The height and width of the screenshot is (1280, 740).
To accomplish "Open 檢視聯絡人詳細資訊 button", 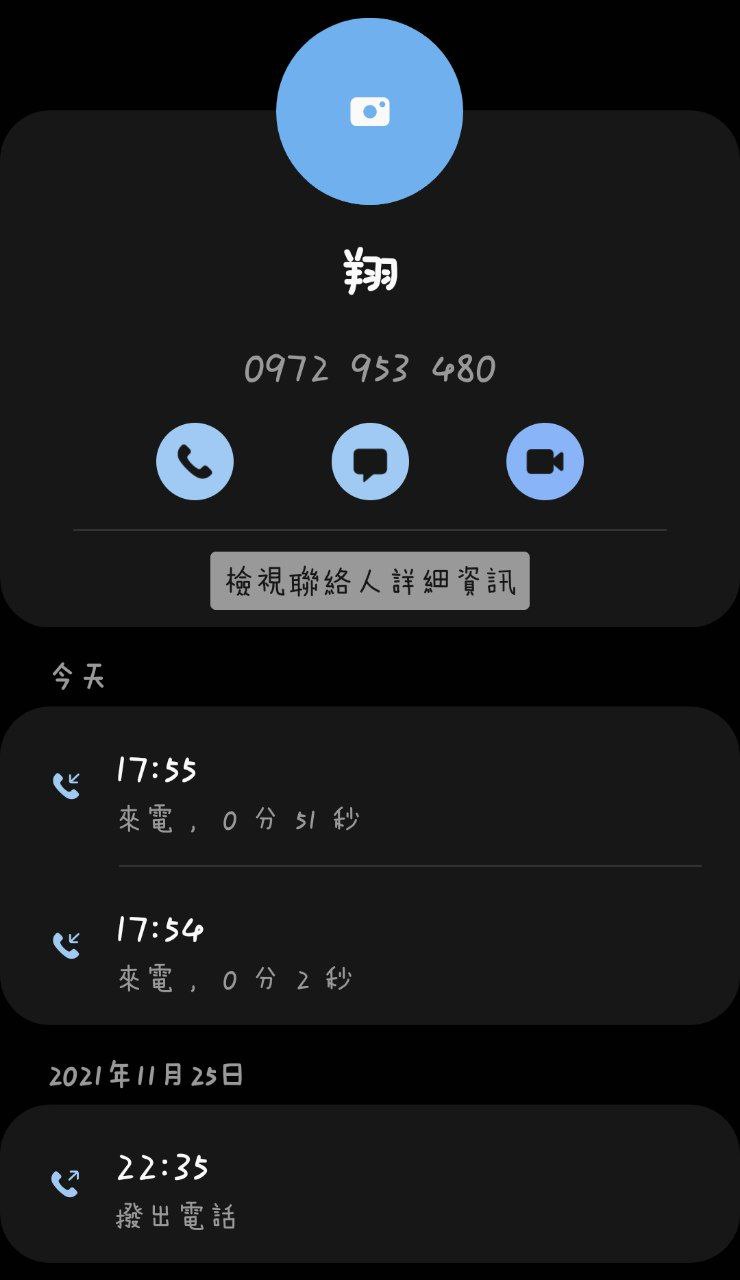I will tap(370, 581).
